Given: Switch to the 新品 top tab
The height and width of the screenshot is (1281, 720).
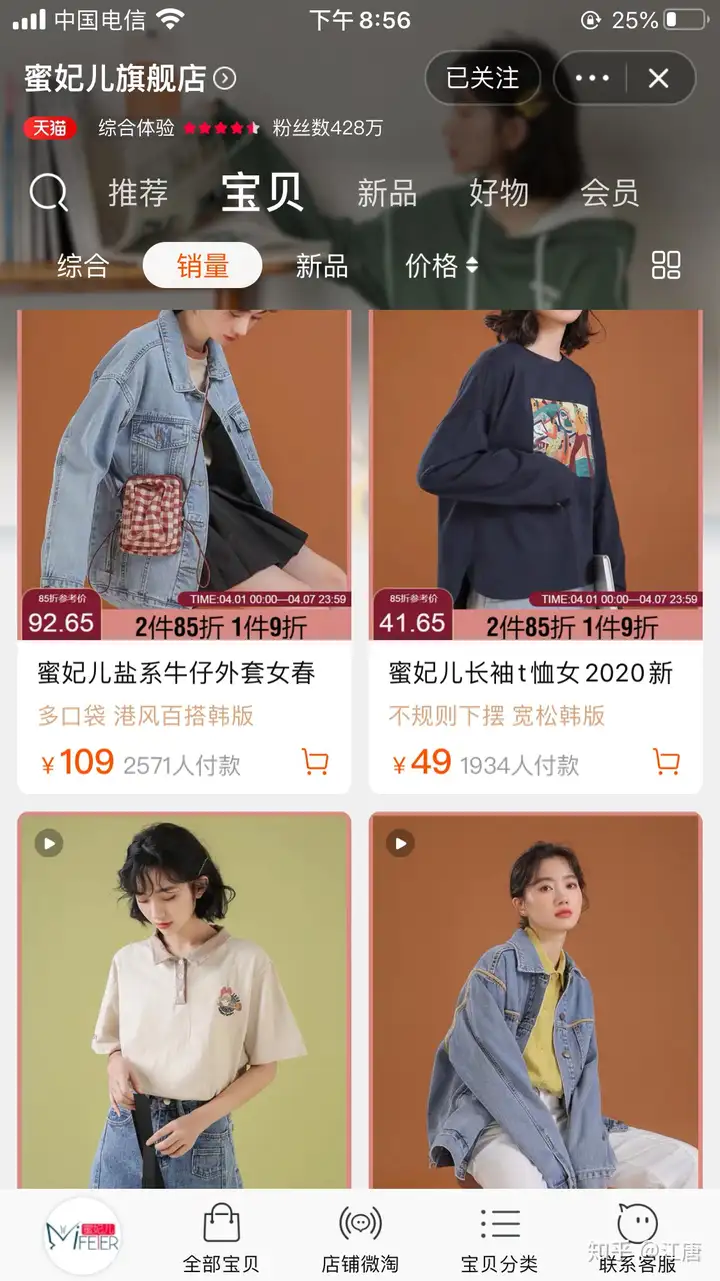Looking at the screenshot, I should click(x=387, y=193).
